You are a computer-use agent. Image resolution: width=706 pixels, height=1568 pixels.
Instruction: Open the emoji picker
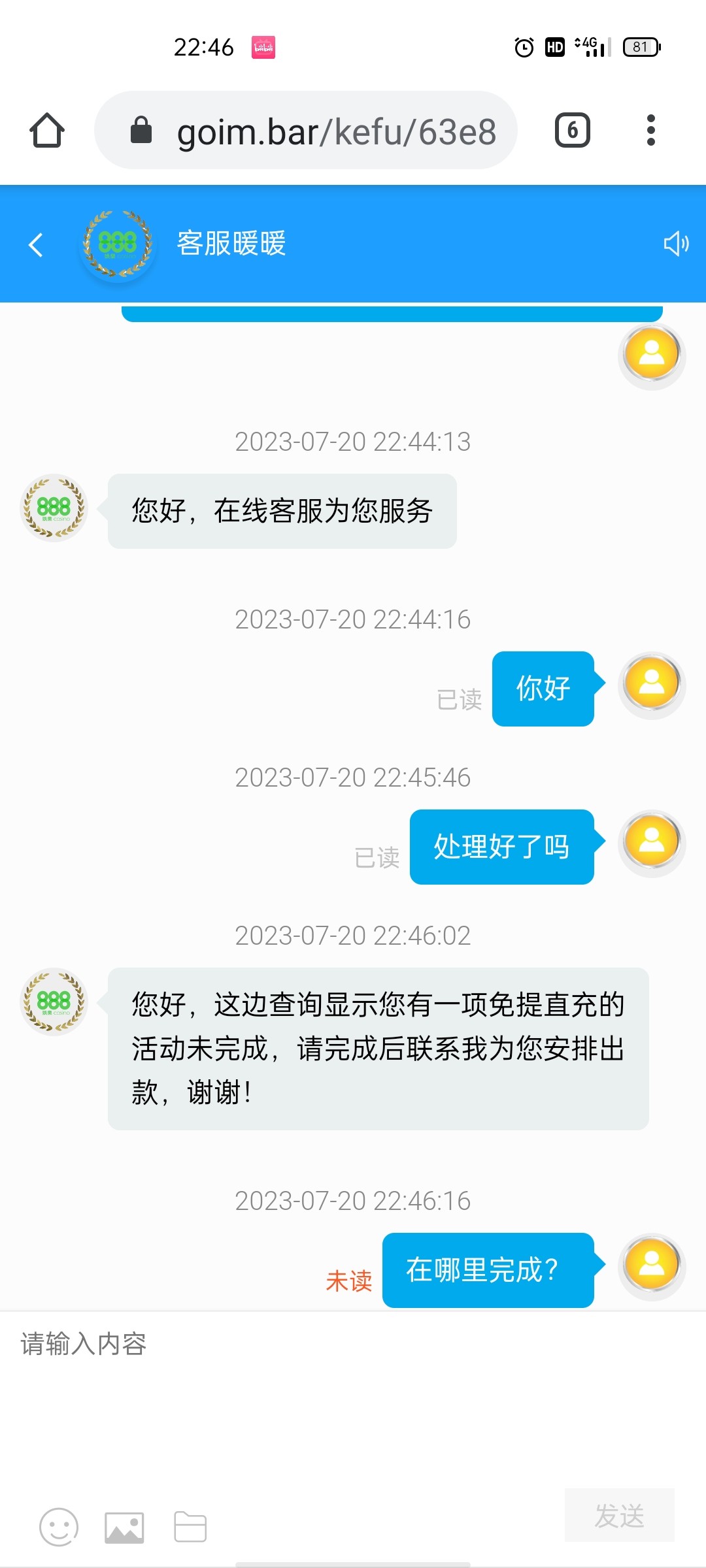[59, 1527]
